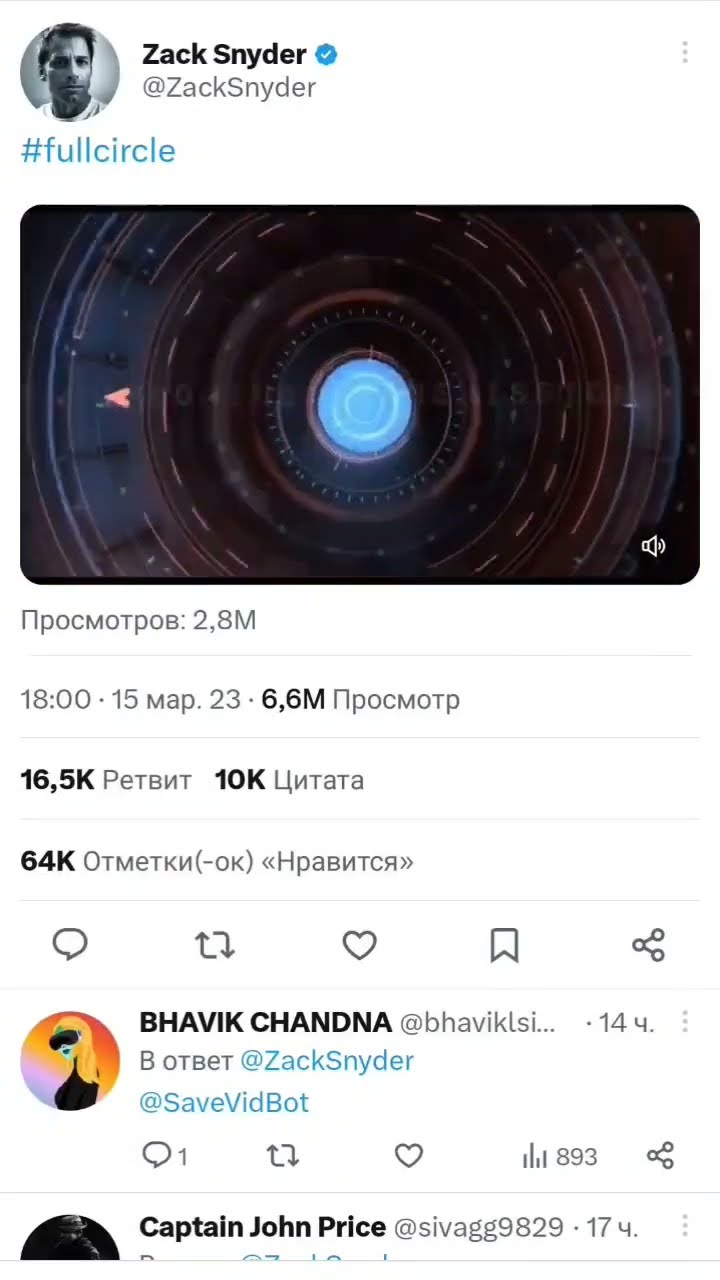Like BHAVIK CHANDNA's reply
Screen dimensions: 720x1280
point(408,1156)
